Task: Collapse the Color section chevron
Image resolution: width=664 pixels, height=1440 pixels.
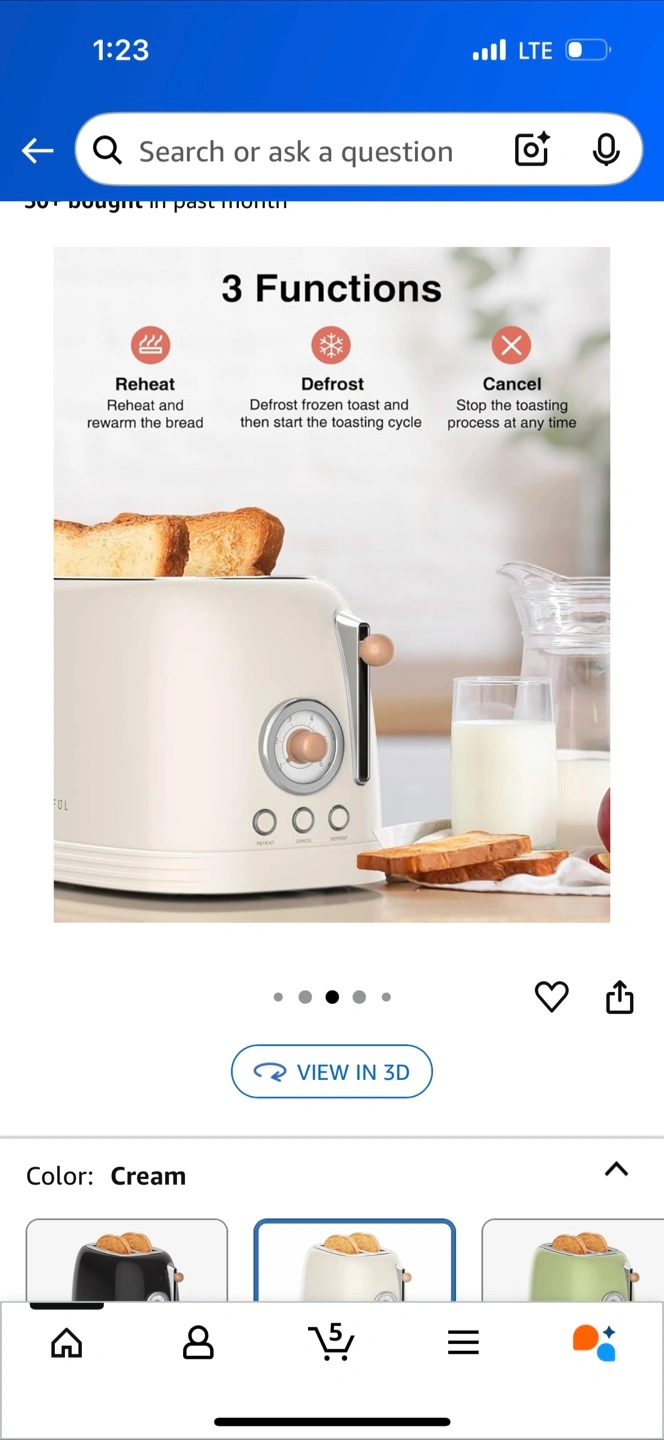Action: click(x=617, y=1169)
